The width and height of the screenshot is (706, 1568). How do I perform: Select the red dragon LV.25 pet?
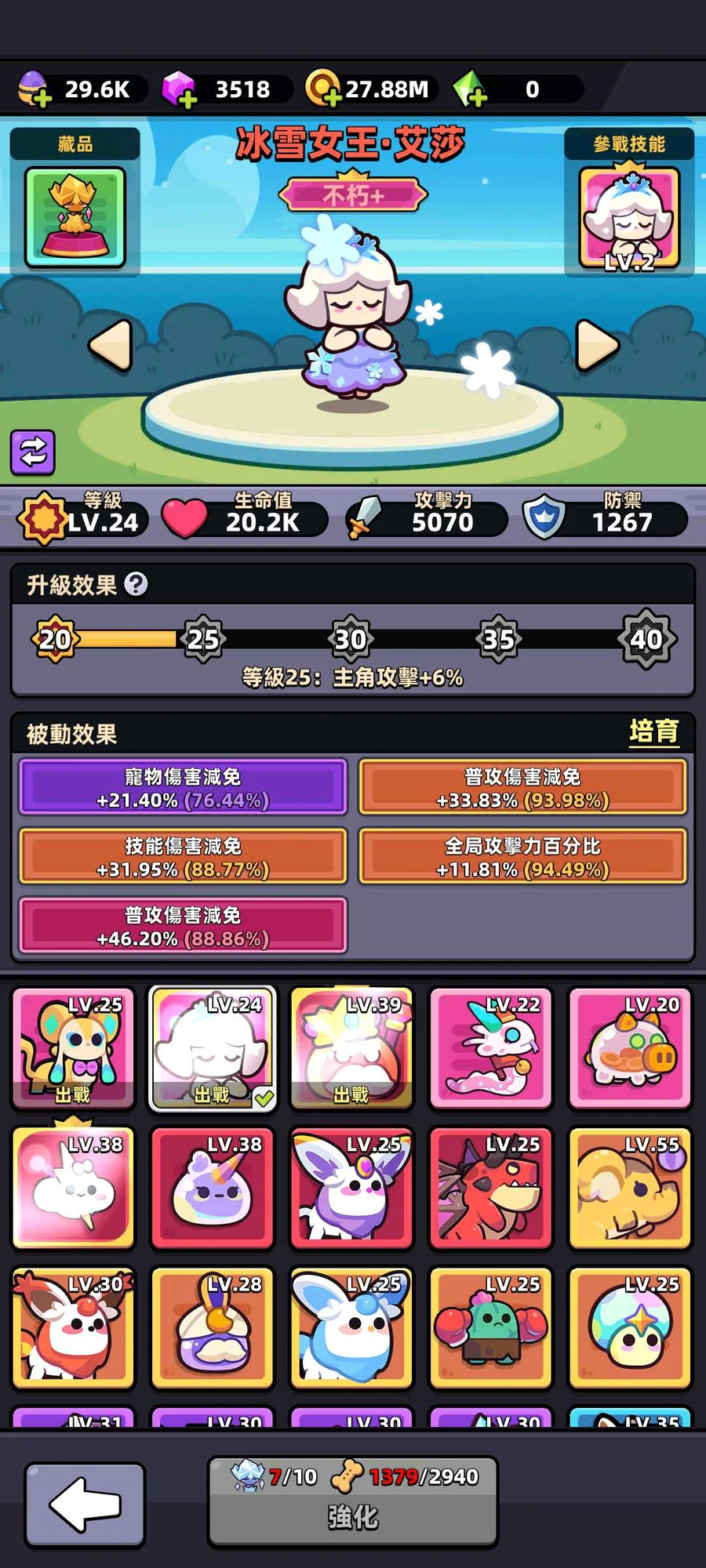(x=490, y=1187)
